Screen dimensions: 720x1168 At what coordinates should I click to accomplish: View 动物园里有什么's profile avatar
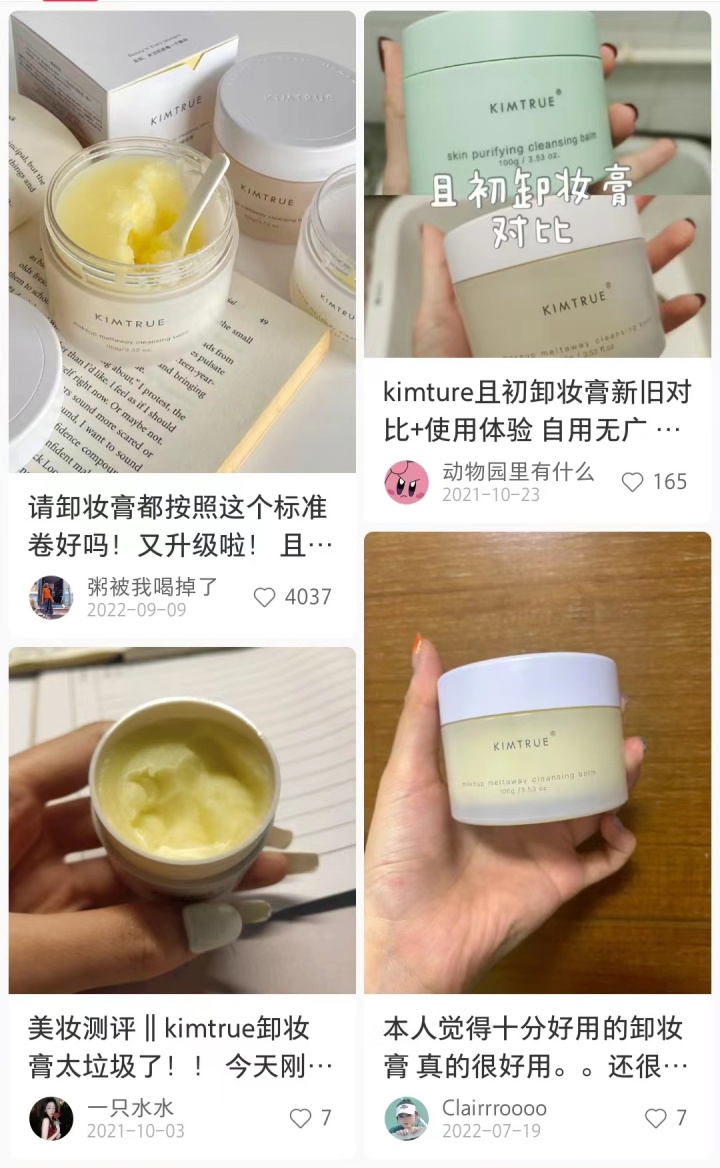pos(406,482)
